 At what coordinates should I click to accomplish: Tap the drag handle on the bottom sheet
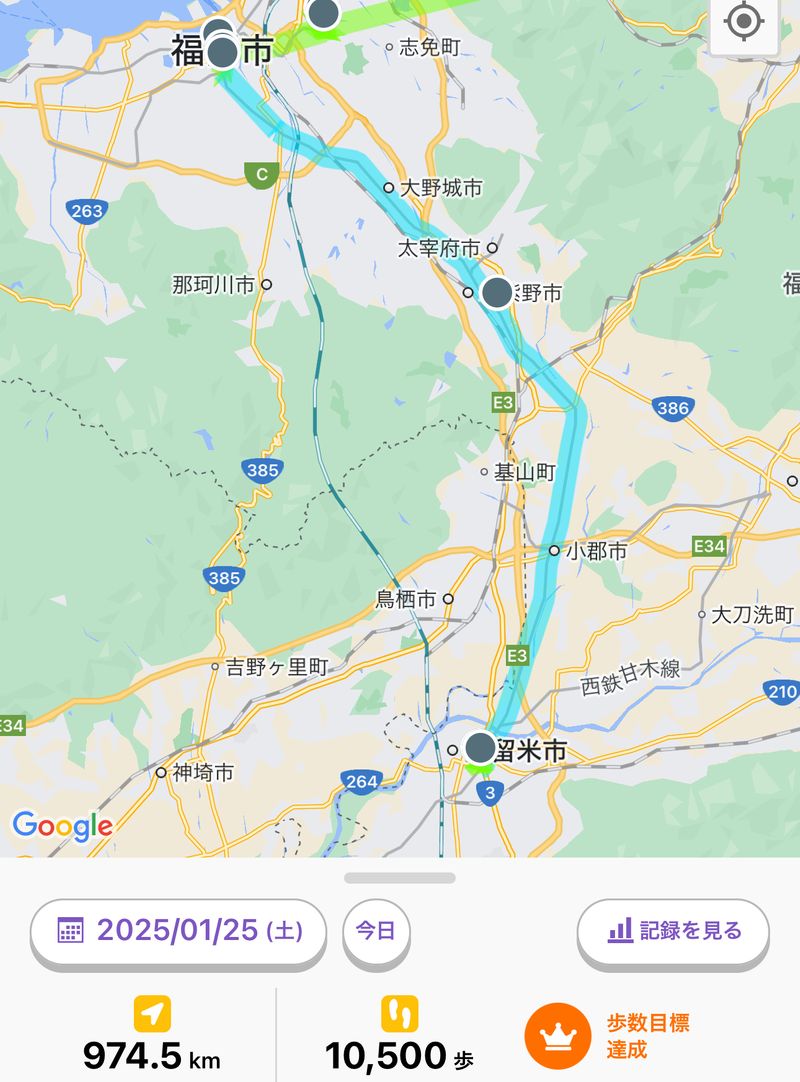(x=400, y=878)
